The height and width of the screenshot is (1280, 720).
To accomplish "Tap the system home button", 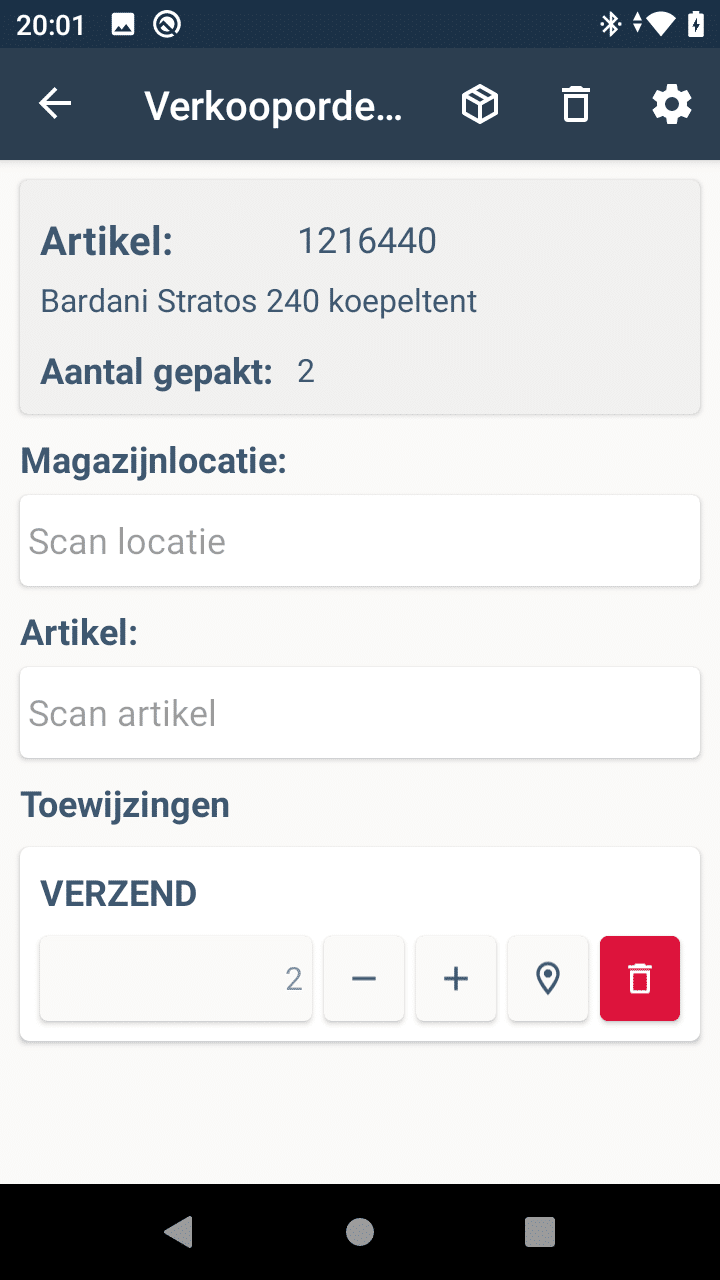I will tap(360, 1232).
